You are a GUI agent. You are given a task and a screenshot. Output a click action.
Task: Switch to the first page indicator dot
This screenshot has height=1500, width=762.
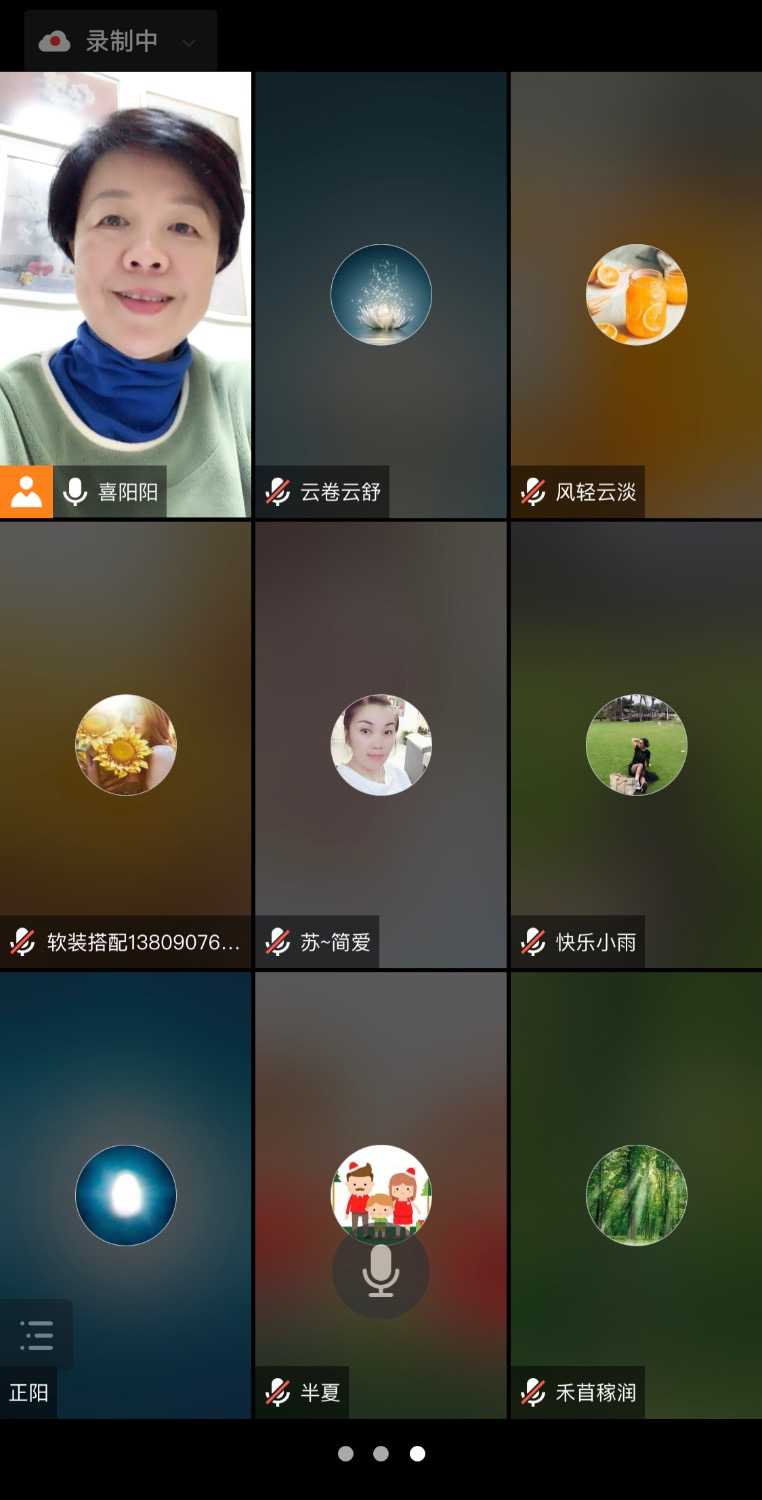345,1454
